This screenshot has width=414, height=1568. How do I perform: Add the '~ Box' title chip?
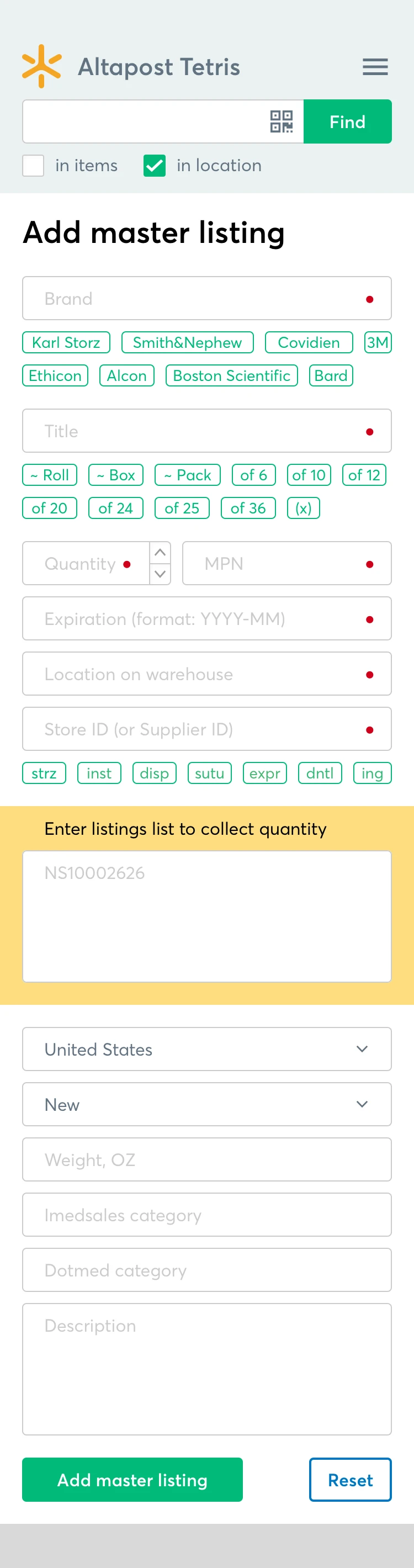pos(116,475)
